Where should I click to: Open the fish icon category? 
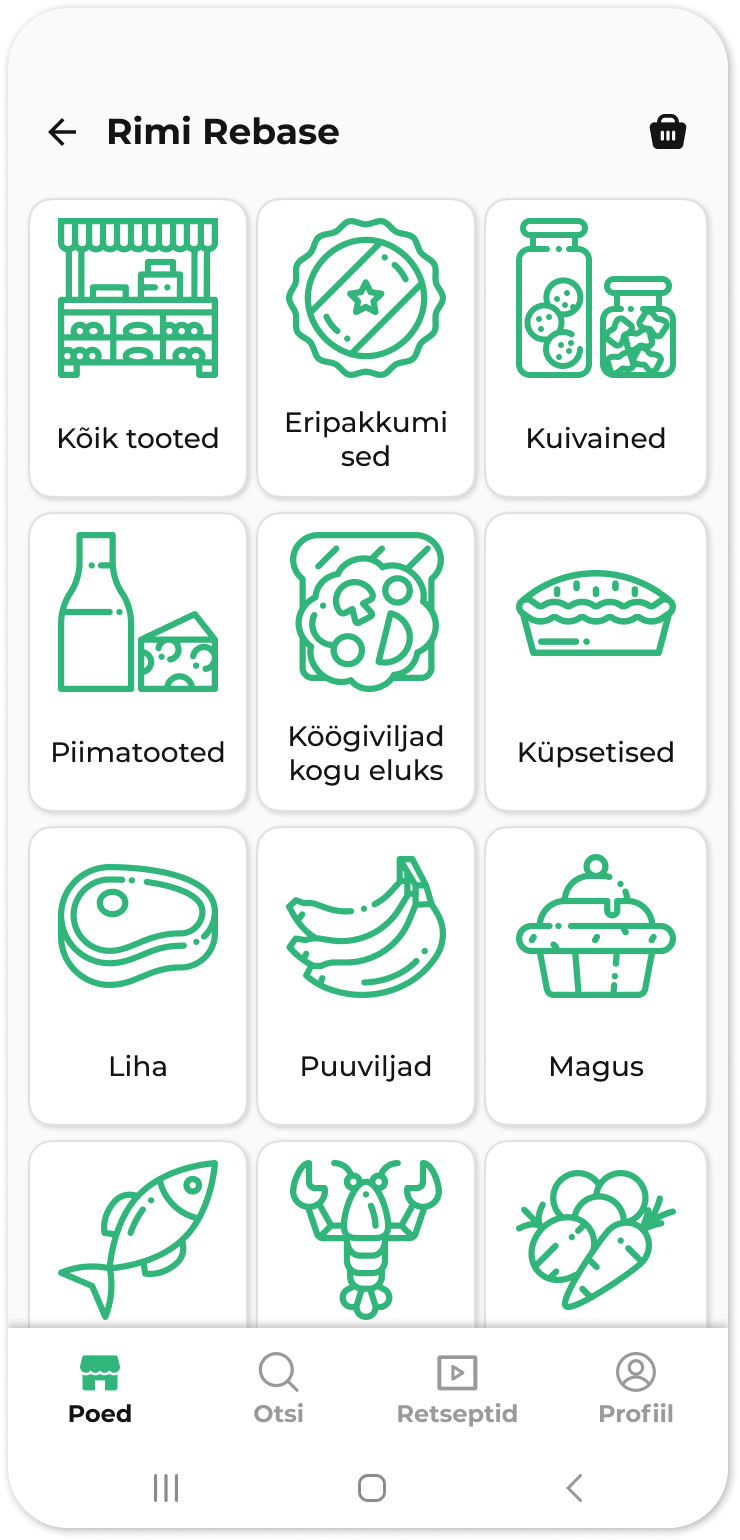(x=138, y=1235)
